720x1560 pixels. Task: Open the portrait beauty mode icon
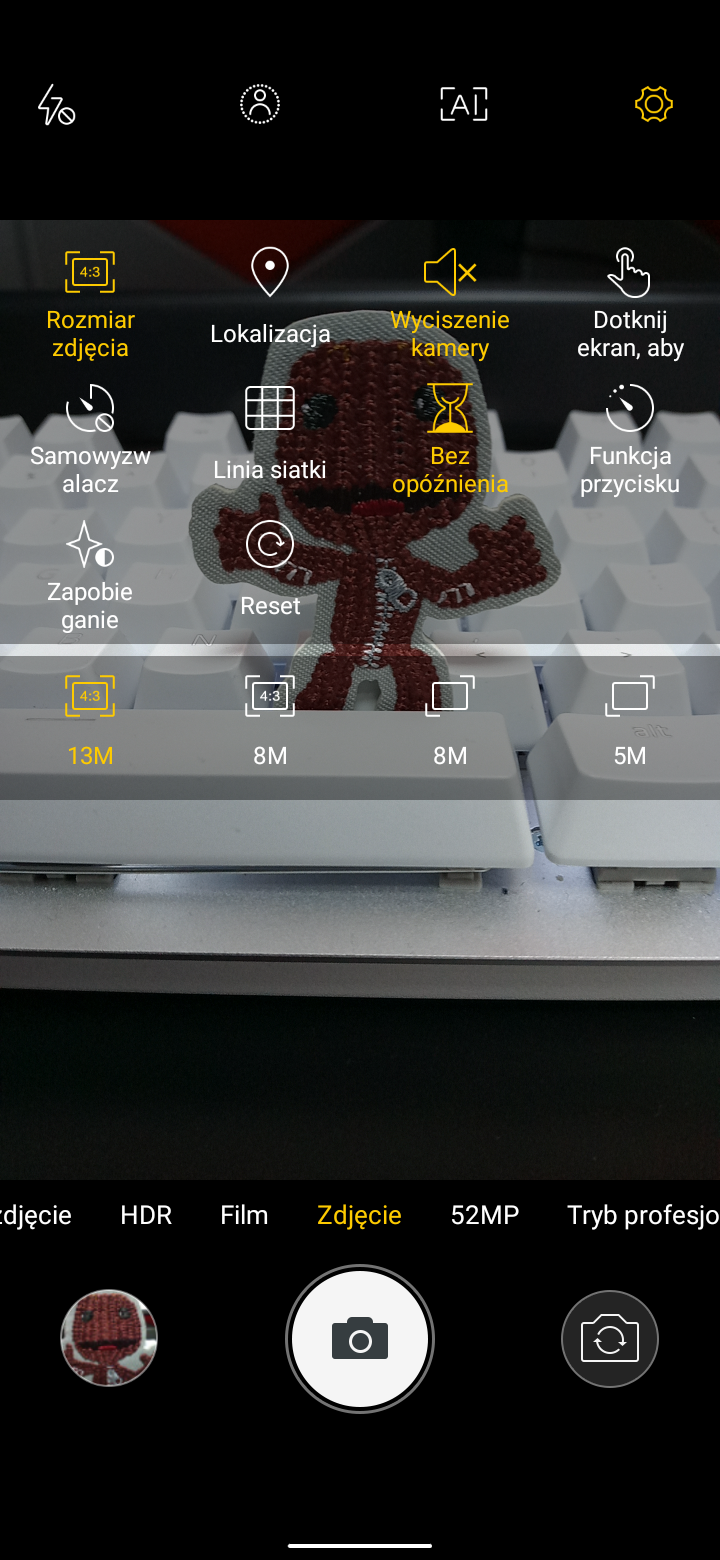[260, 104]
